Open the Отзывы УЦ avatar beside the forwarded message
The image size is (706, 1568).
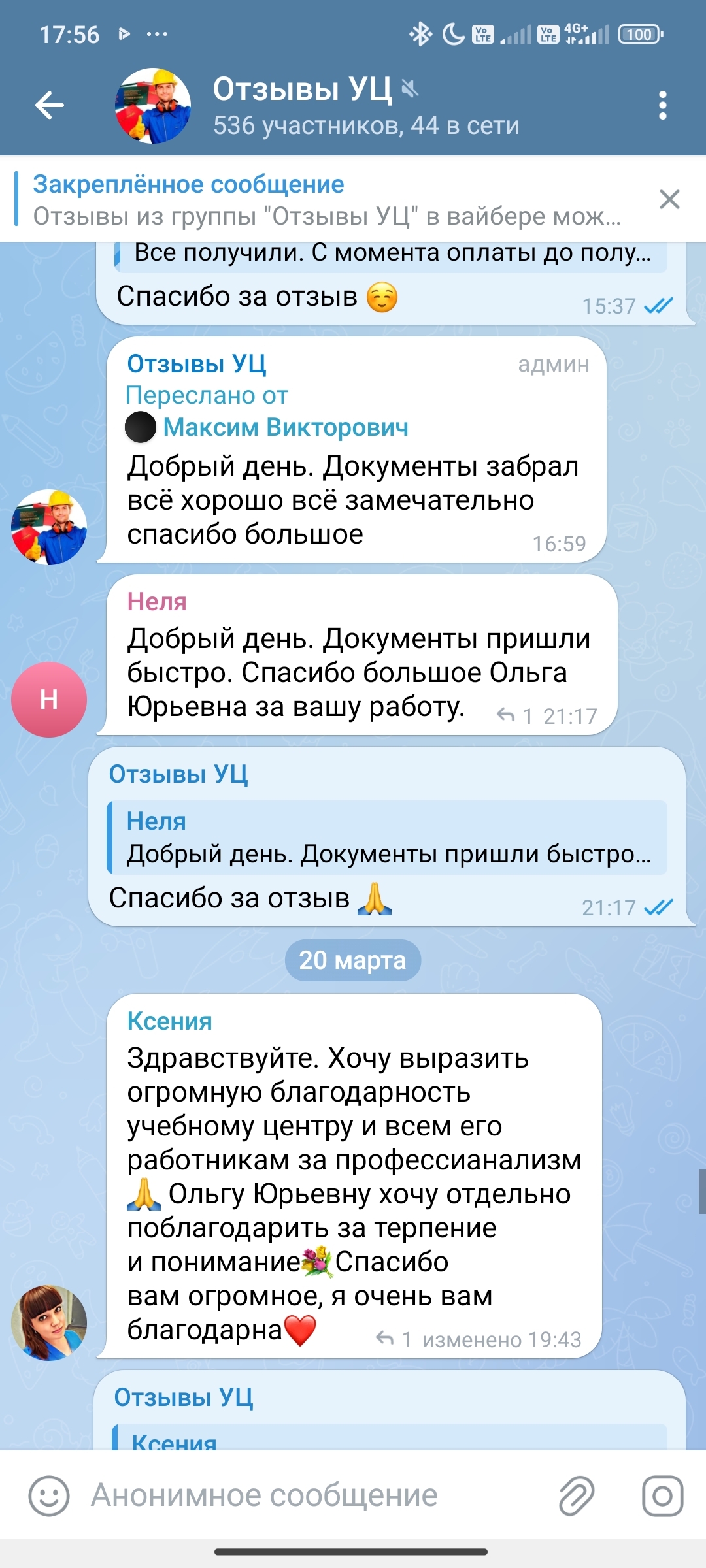[x=49, y=527]
